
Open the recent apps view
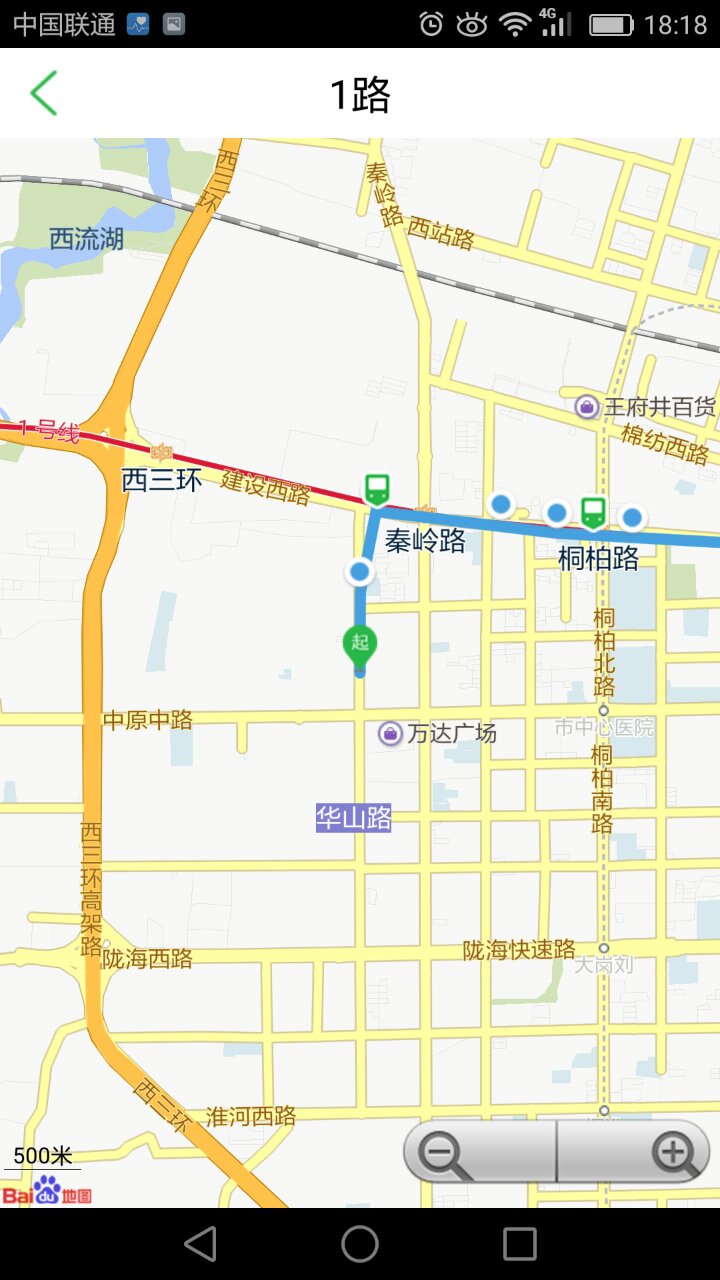[x=520, y=1244]
